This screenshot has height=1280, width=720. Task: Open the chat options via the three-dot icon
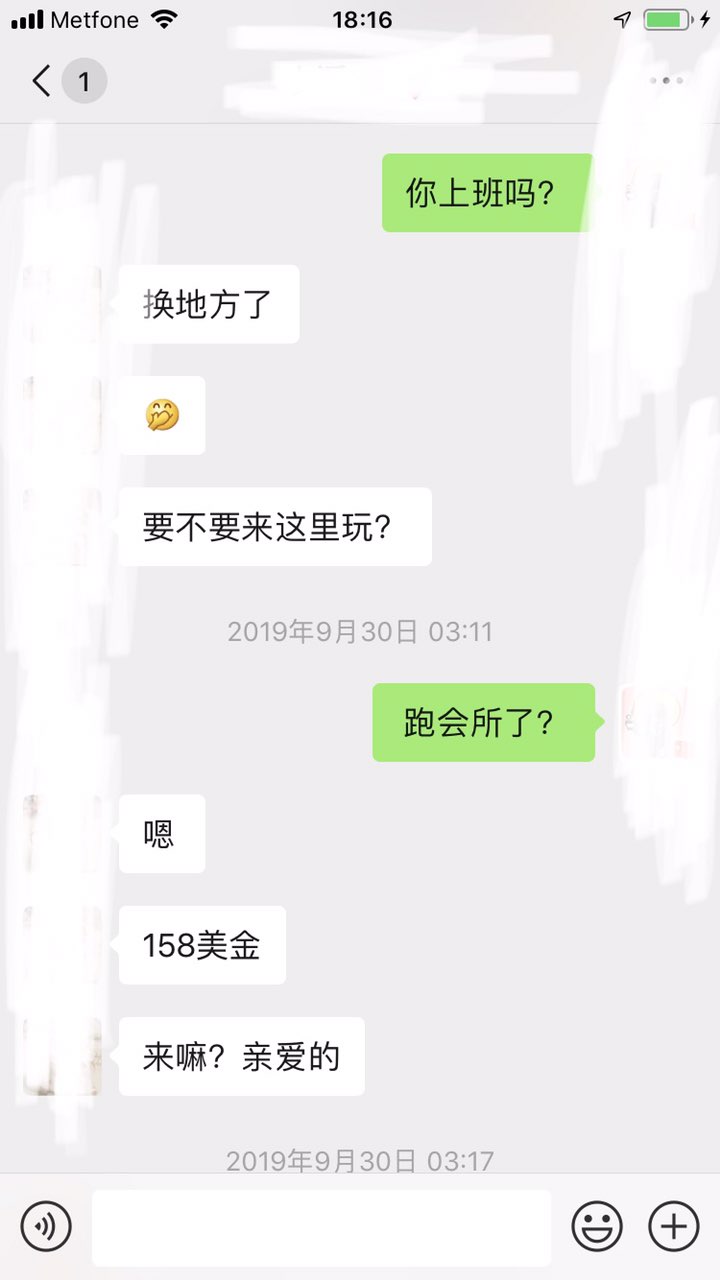(x=665, y=80)
